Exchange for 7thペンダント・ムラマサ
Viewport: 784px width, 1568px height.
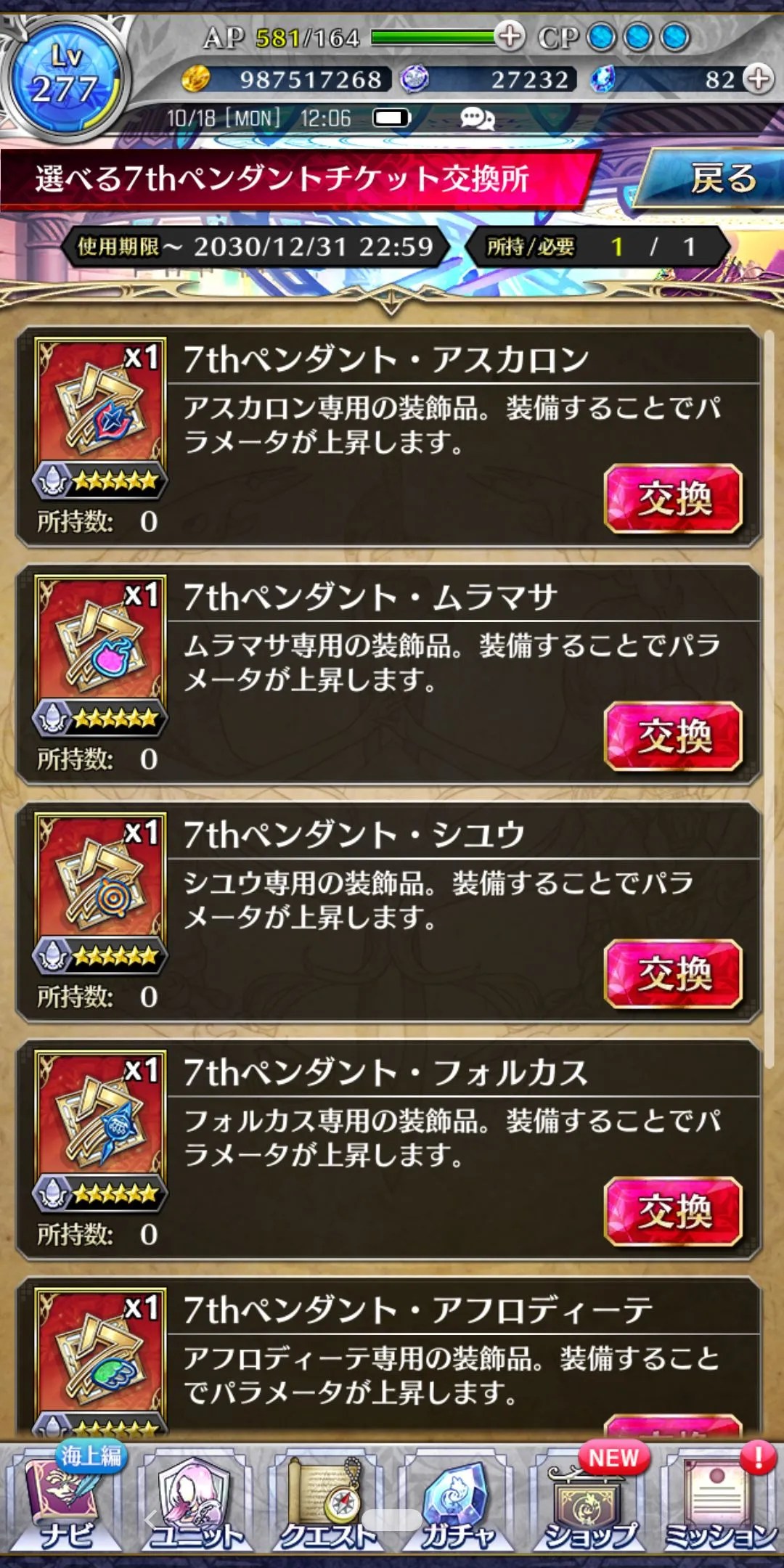coord(673,736)
